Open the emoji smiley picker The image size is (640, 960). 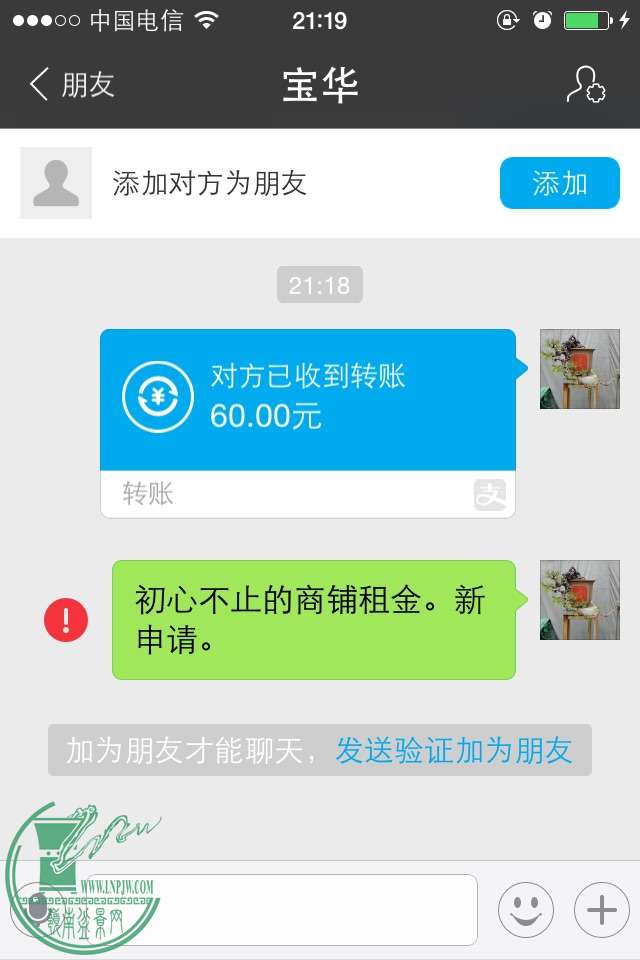pos(526,909)
